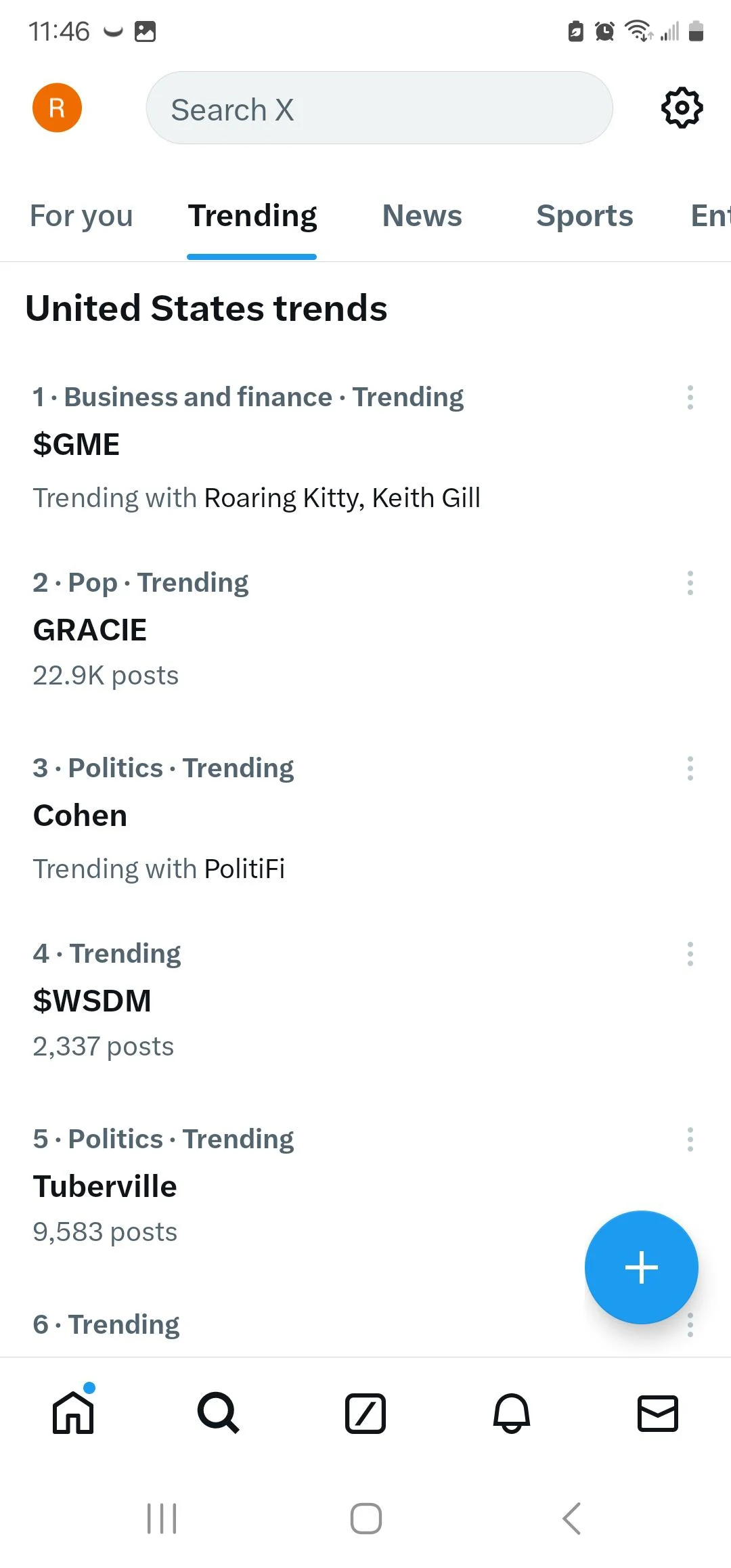This screenshot has width=731, height=1568.
Task: Switch to the Sports tab
Action: 585,216
